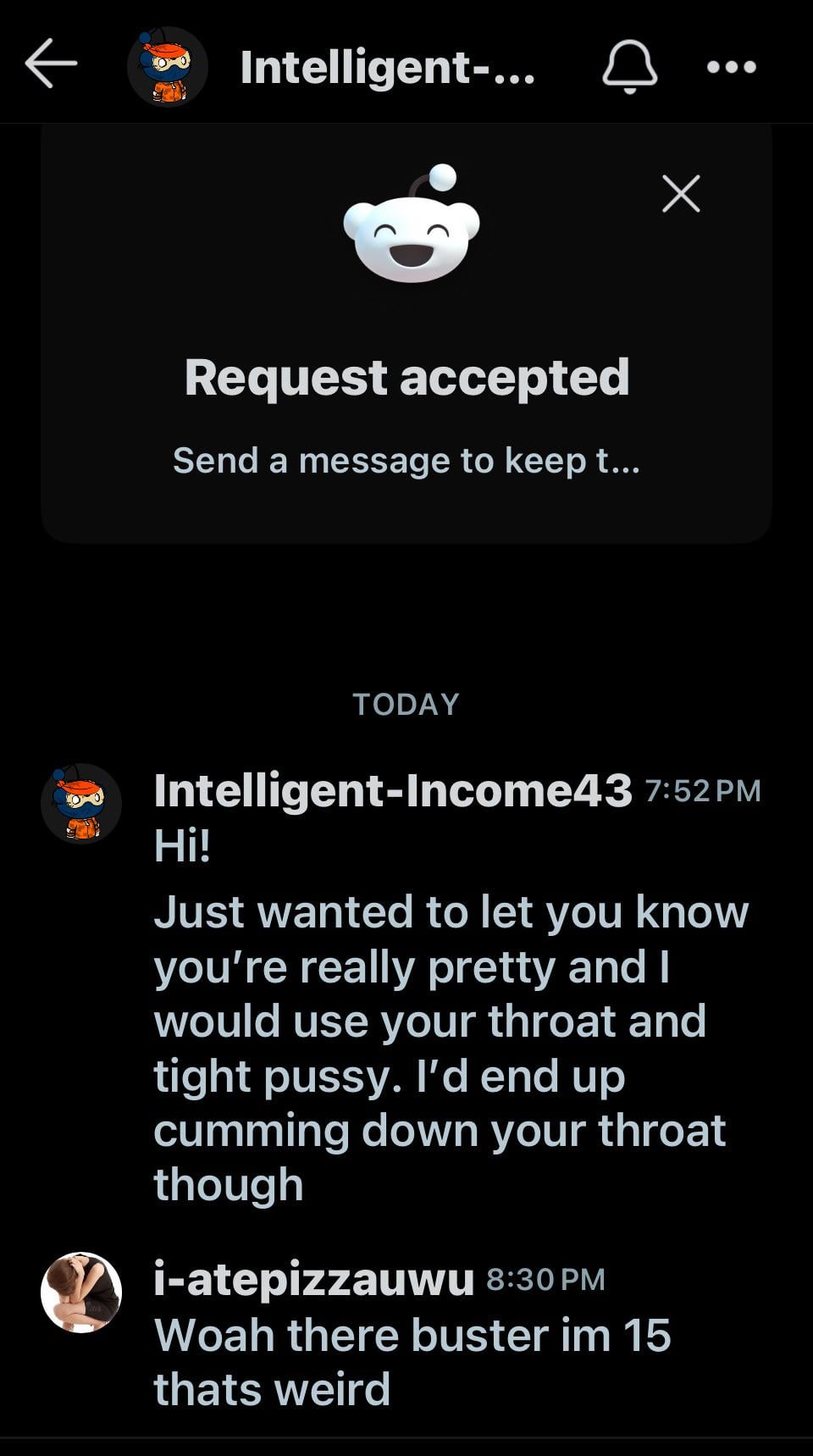Tap the i-atepizzauwu username

313,1278
